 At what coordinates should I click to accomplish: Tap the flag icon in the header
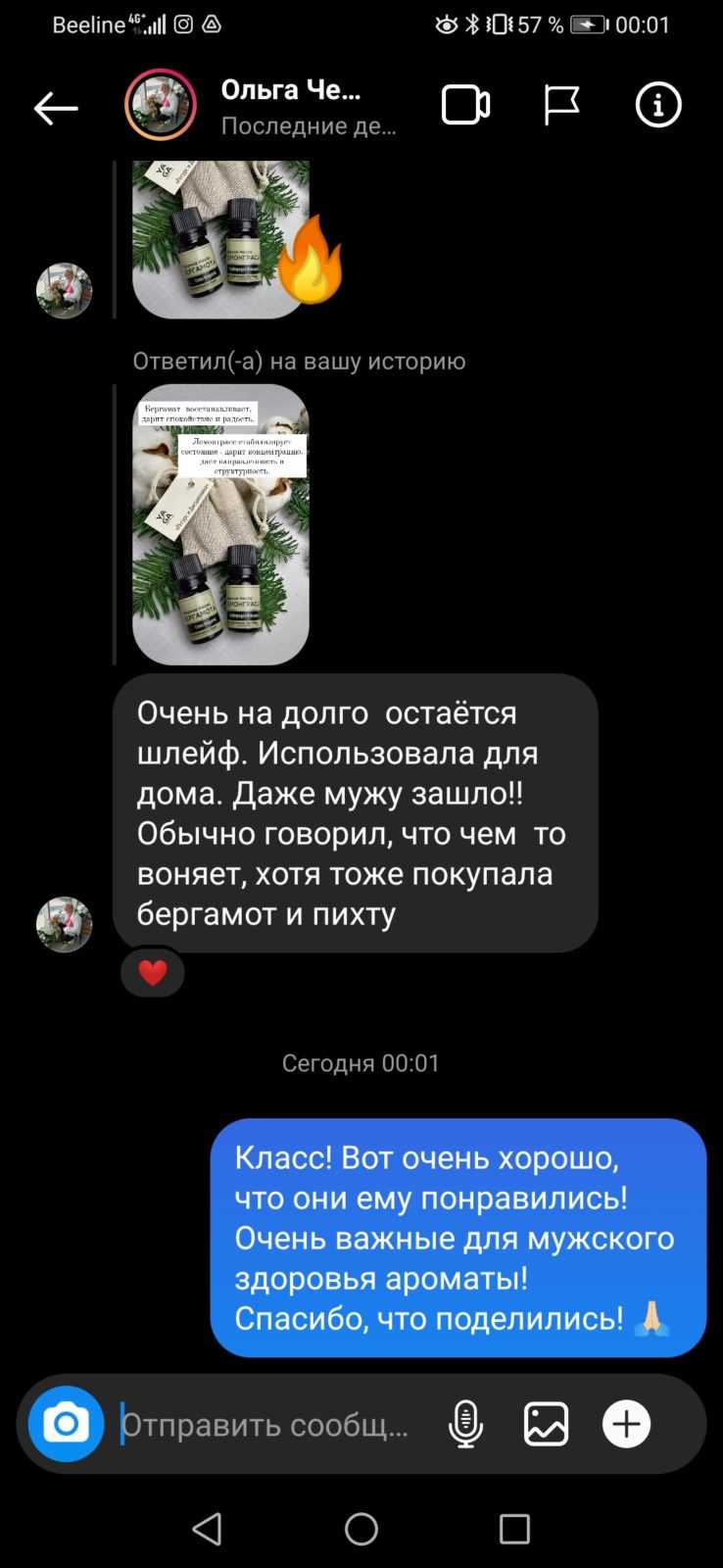click(561, 106)
